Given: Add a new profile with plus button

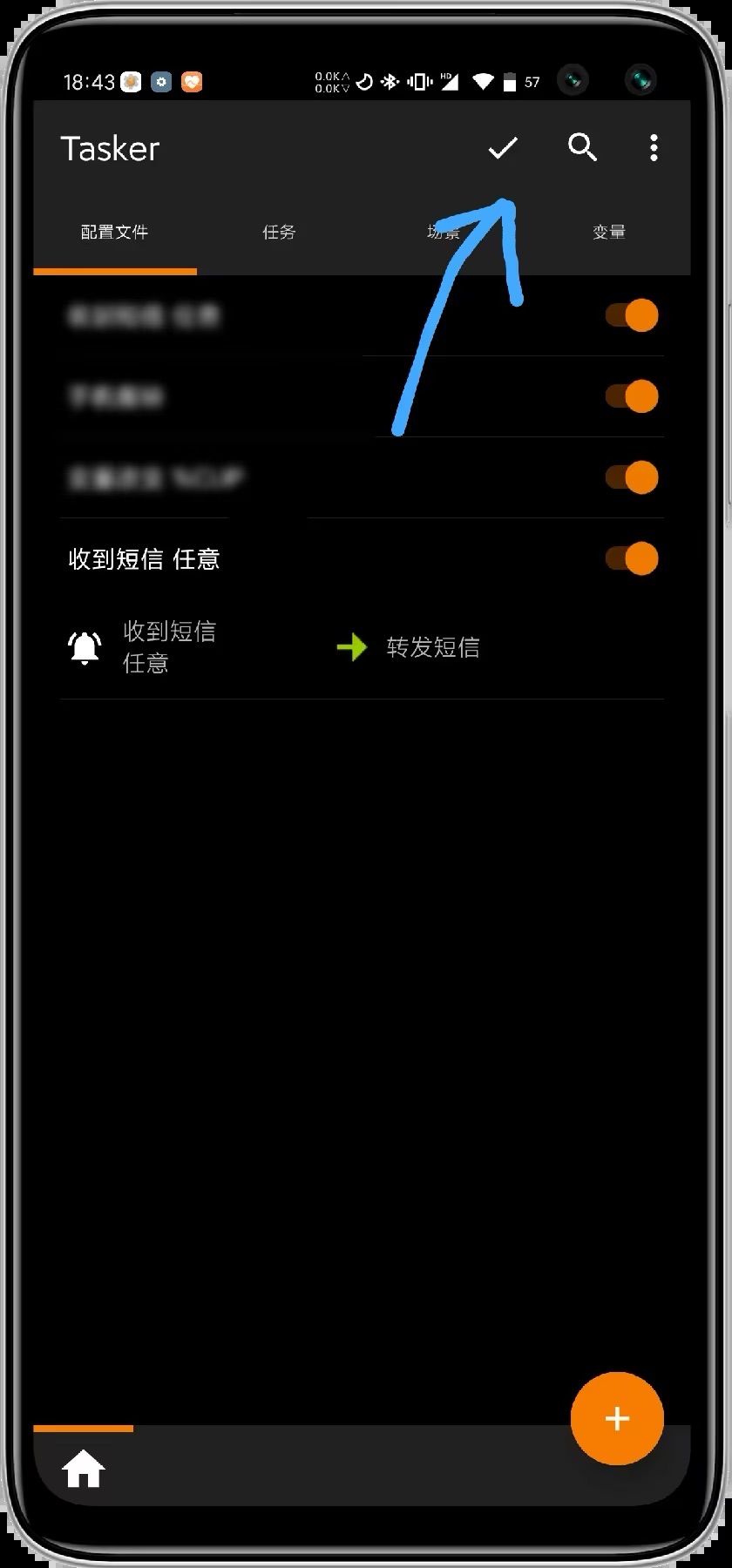Looking at the screenshot, I should [x=617, y=1418].
